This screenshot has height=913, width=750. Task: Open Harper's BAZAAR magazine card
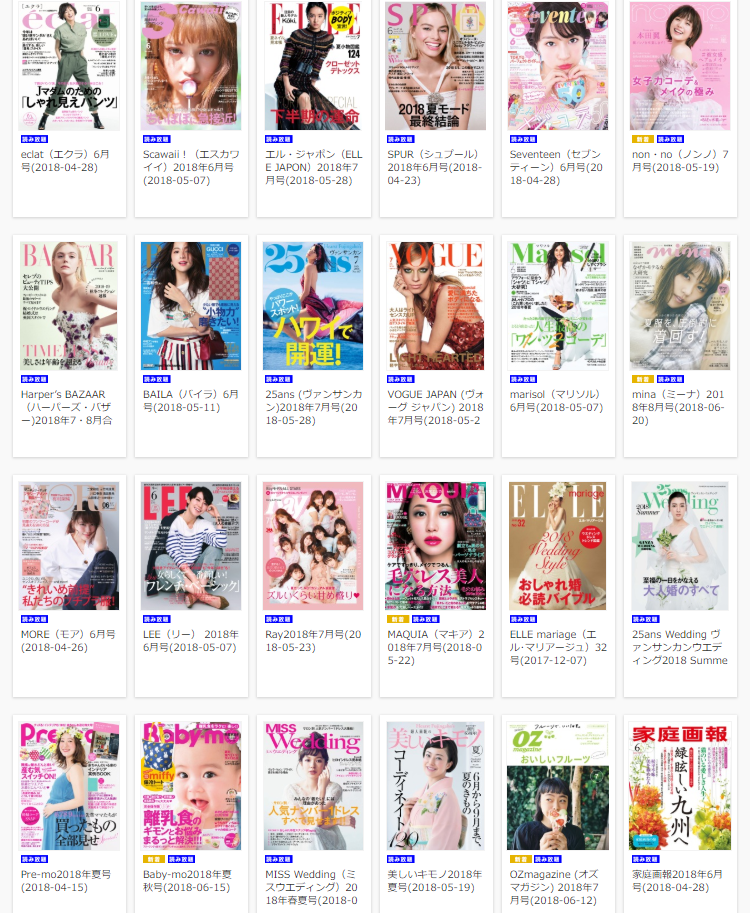tap(69, 305)
